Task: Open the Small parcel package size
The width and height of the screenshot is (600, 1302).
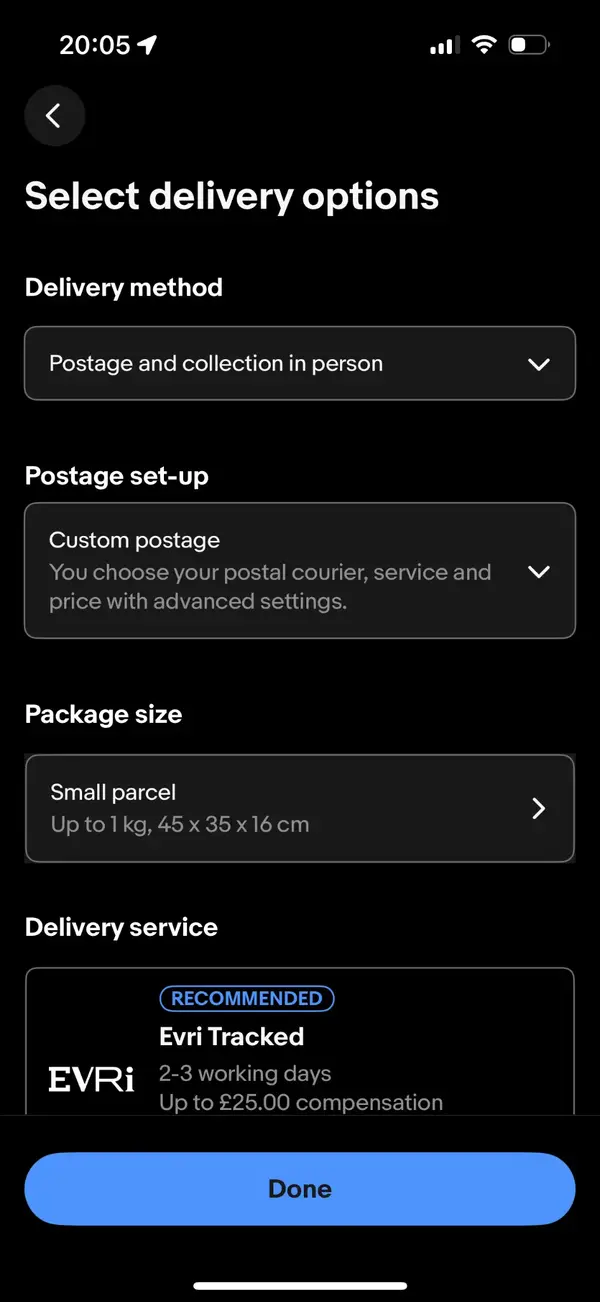Action: click(300, 808)
